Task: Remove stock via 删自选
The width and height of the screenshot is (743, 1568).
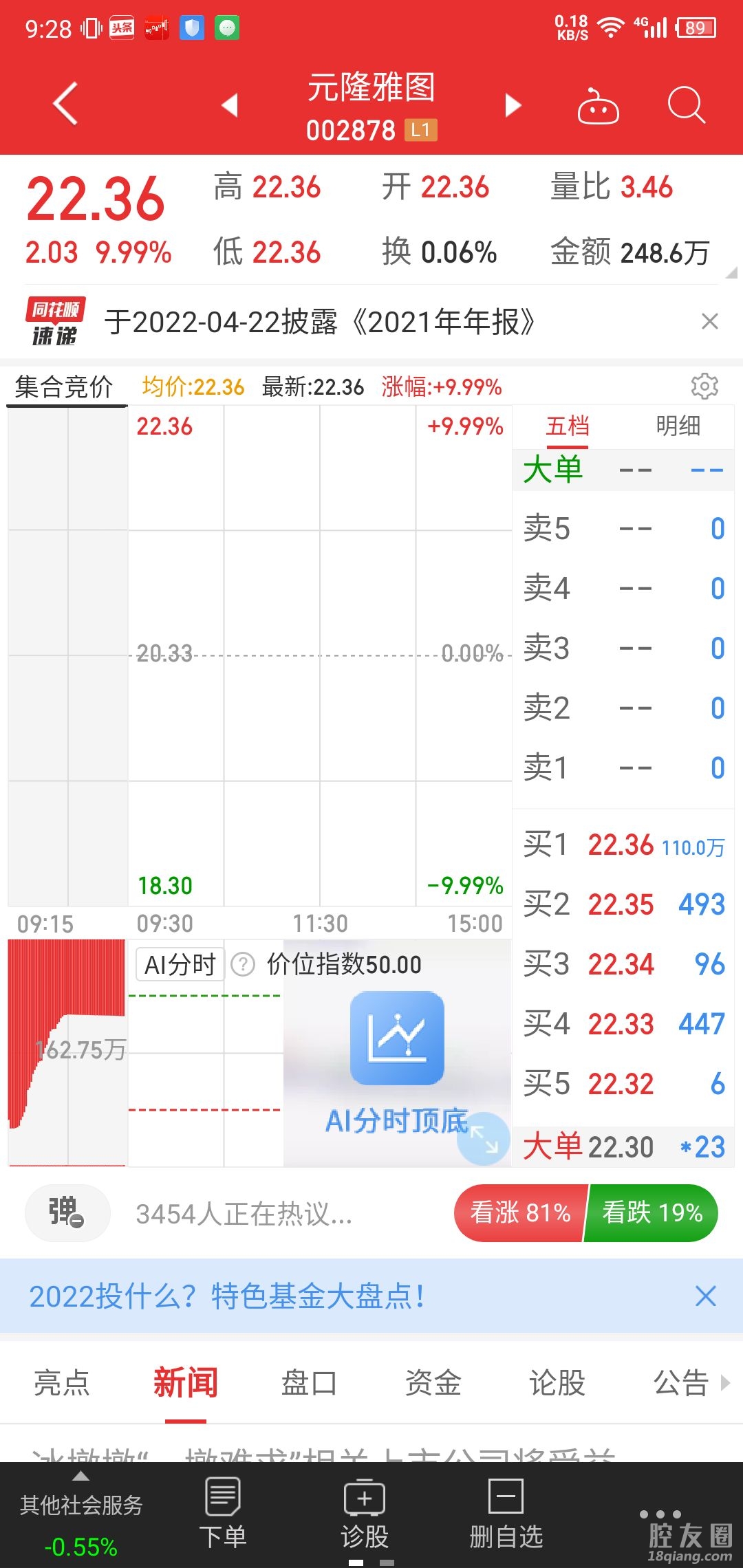Action: 506,1513
